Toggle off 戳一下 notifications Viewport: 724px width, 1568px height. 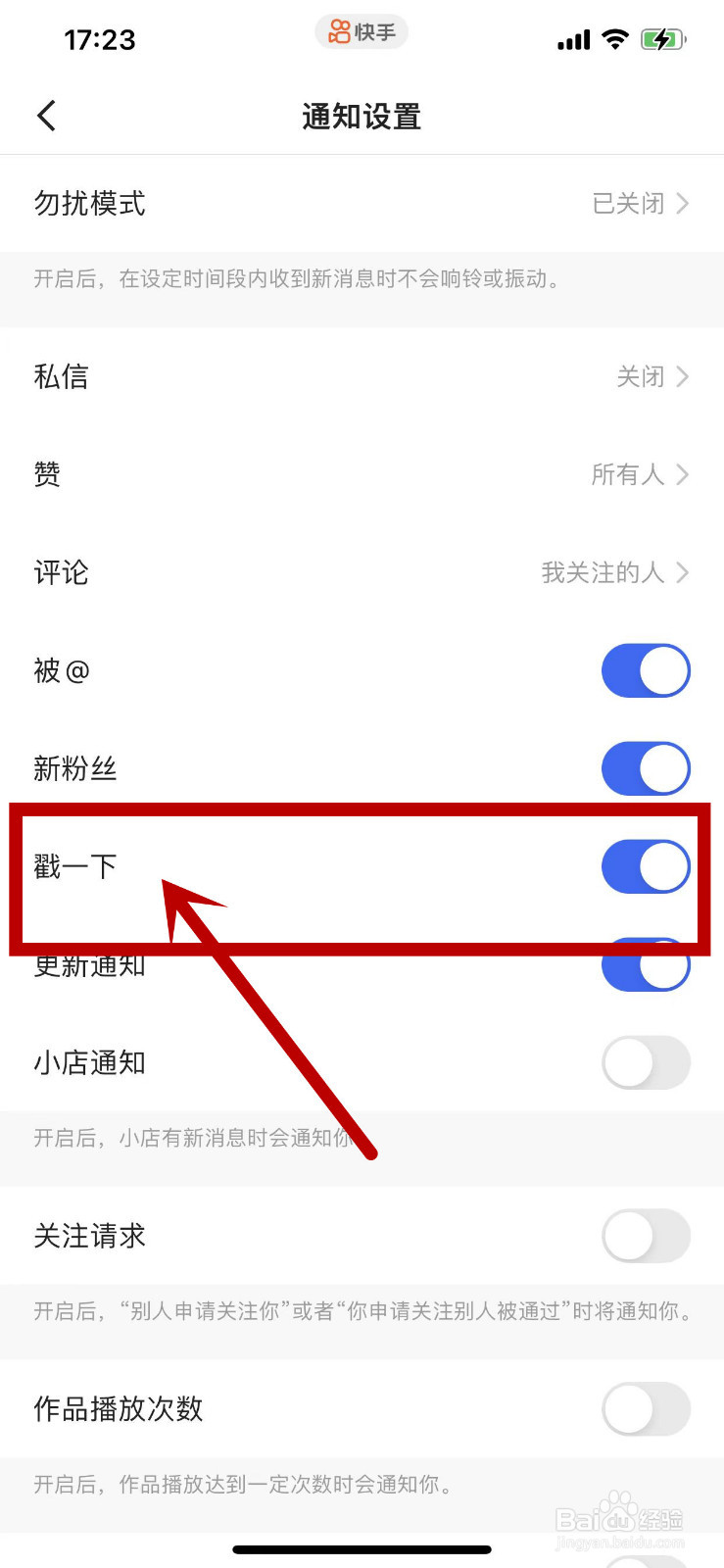coord(646,866)
